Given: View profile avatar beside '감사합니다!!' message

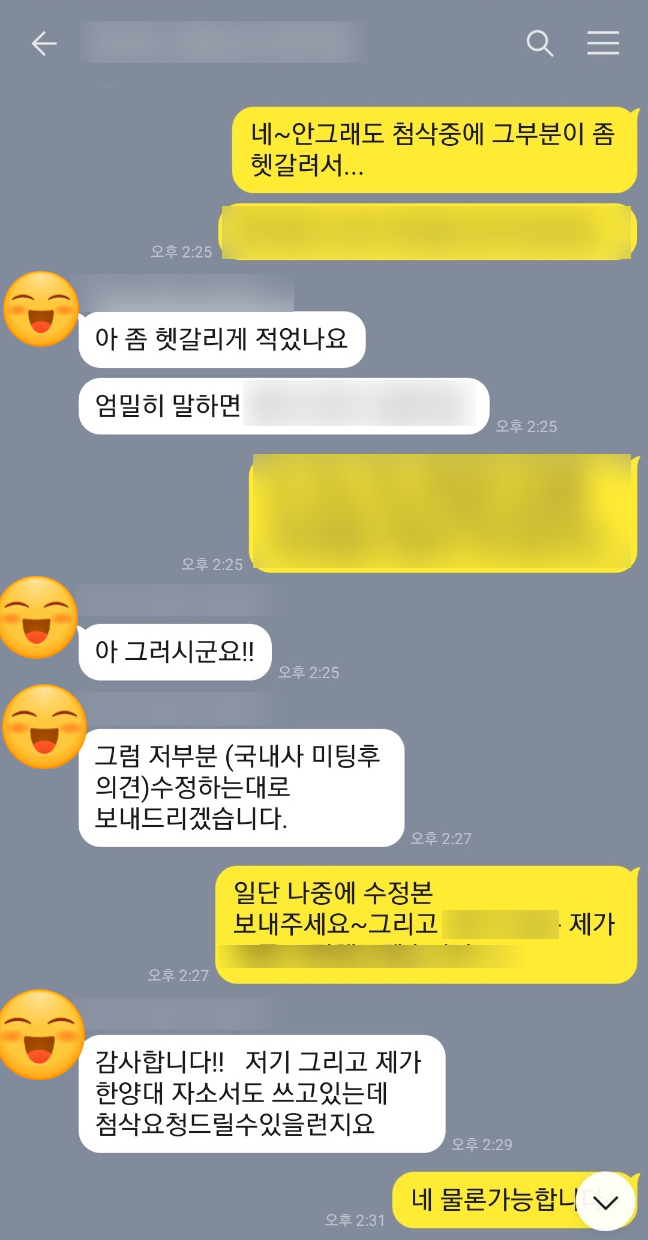Looking at the screenshot, I should (x=40, y=1031).
